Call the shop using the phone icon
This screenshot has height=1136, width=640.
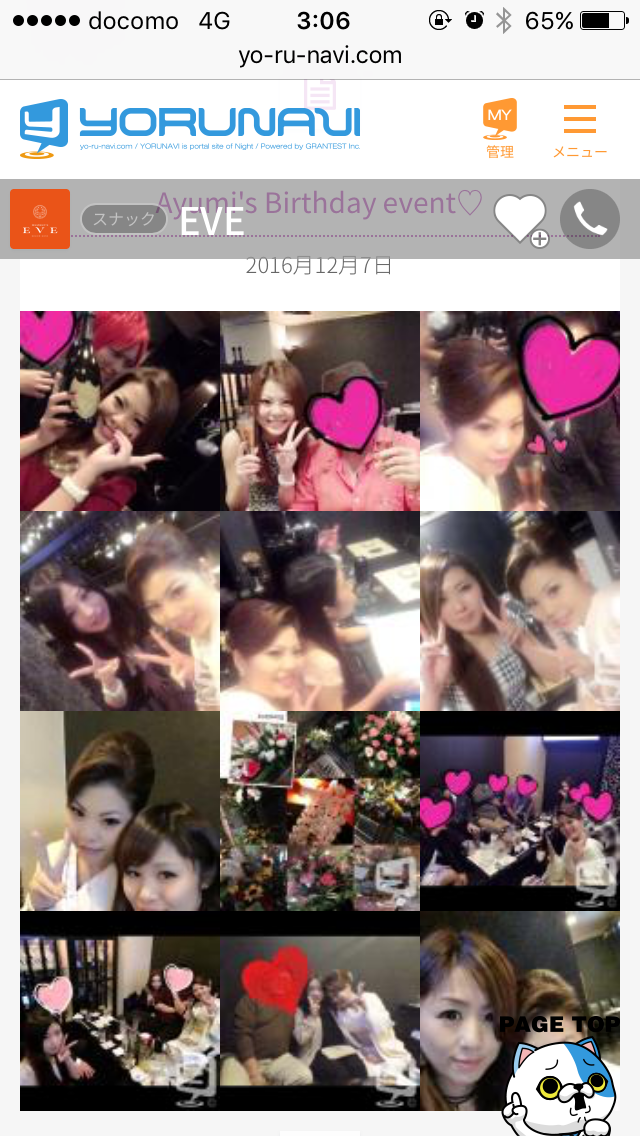coord(590,219)
